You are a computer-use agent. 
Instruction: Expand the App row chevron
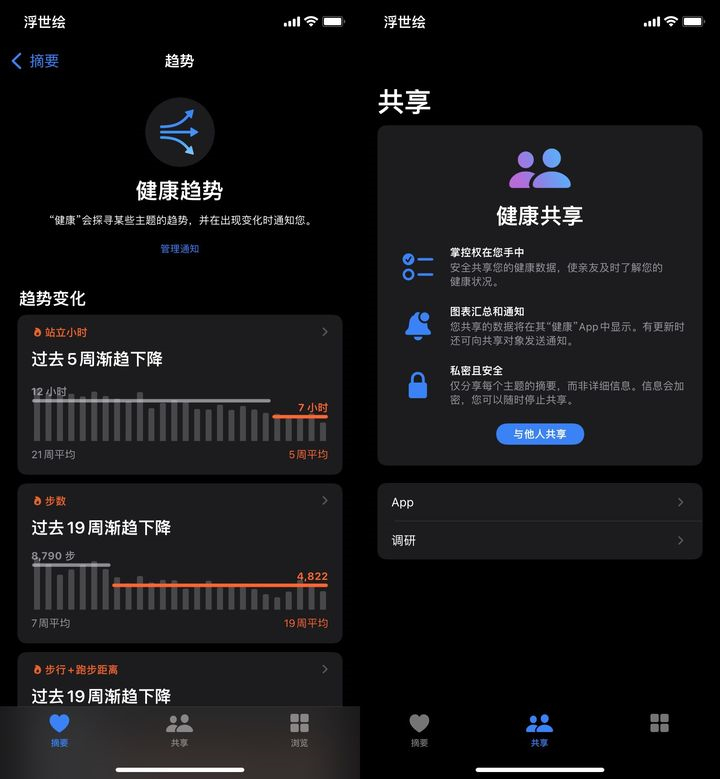tap(682, 502)
